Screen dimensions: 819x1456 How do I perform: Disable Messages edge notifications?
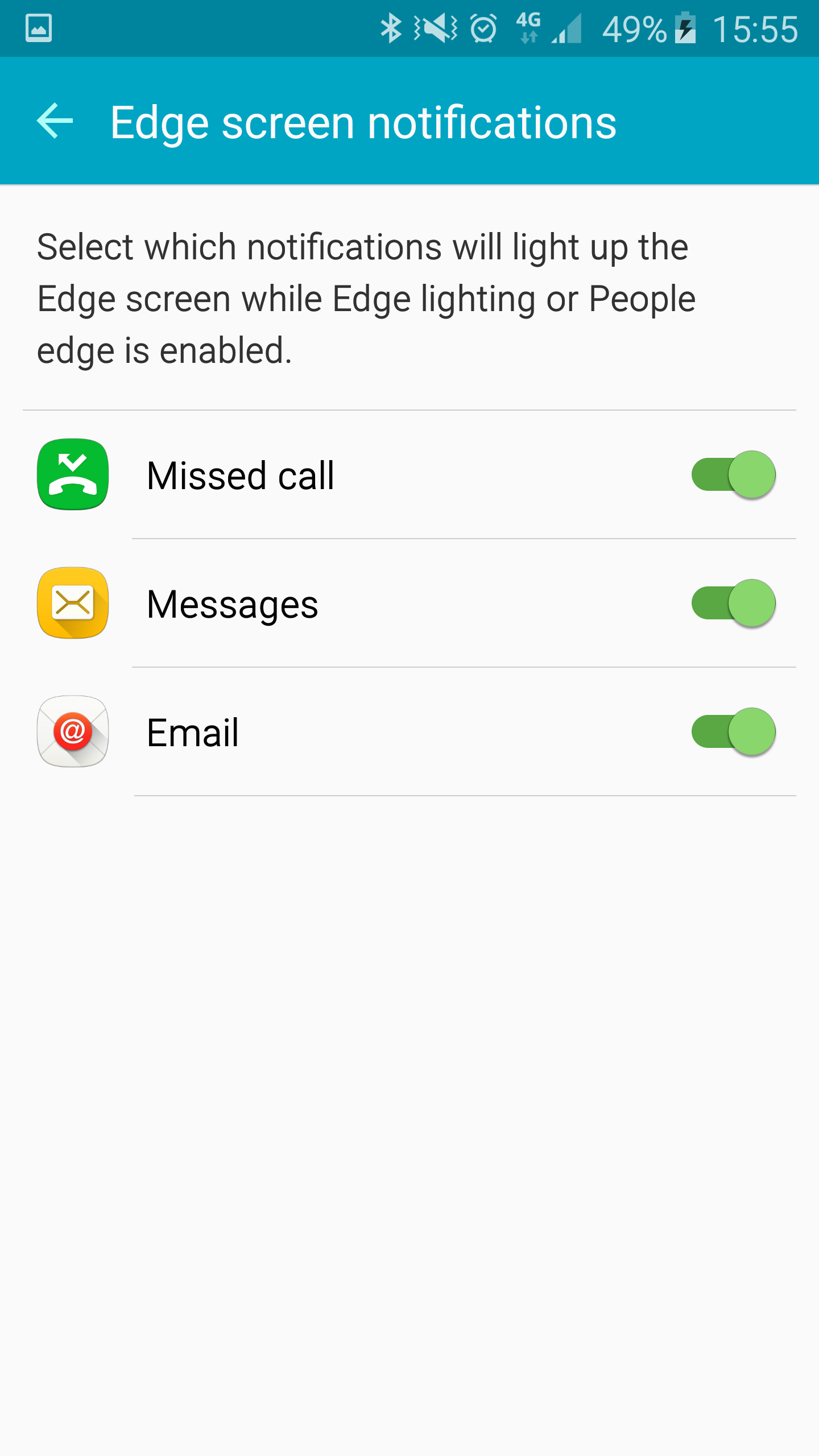[x=733, y=603]
